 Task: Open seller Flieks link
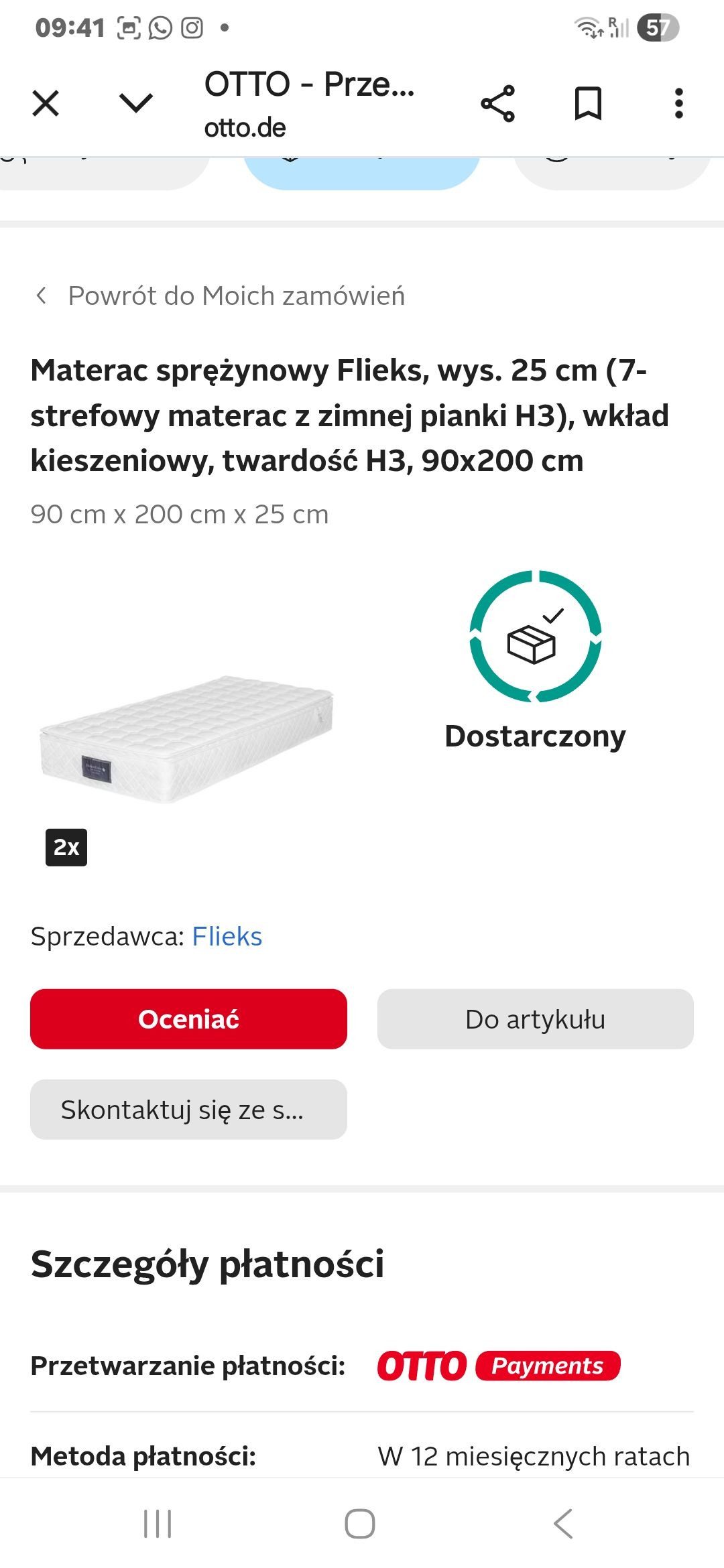[227, 936]
